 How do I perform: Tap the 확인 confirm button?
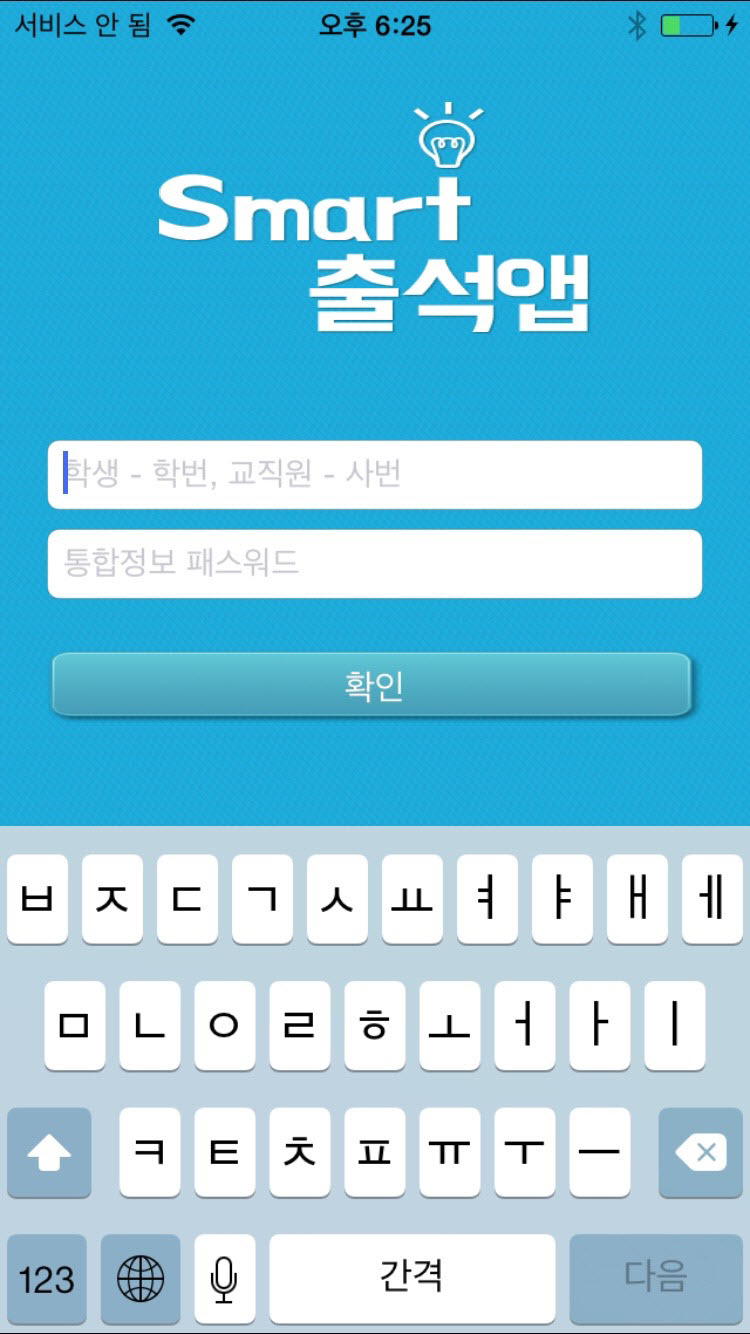(372, 685)
